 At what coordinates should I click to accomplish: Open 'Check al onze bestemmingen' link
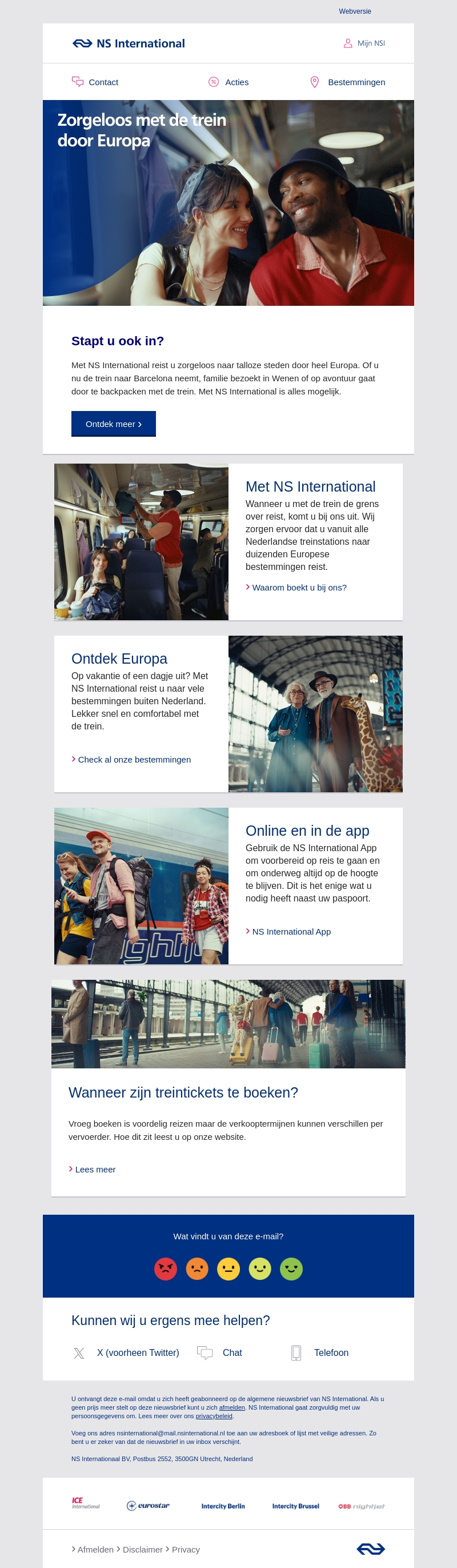(x=134, y=760)
